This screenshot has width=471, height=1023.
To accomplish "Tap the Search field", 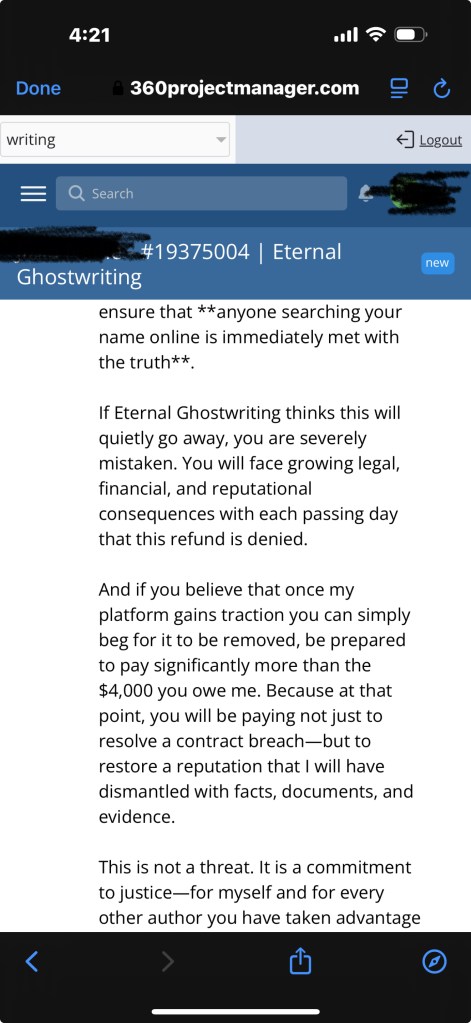I will [201, 193].
